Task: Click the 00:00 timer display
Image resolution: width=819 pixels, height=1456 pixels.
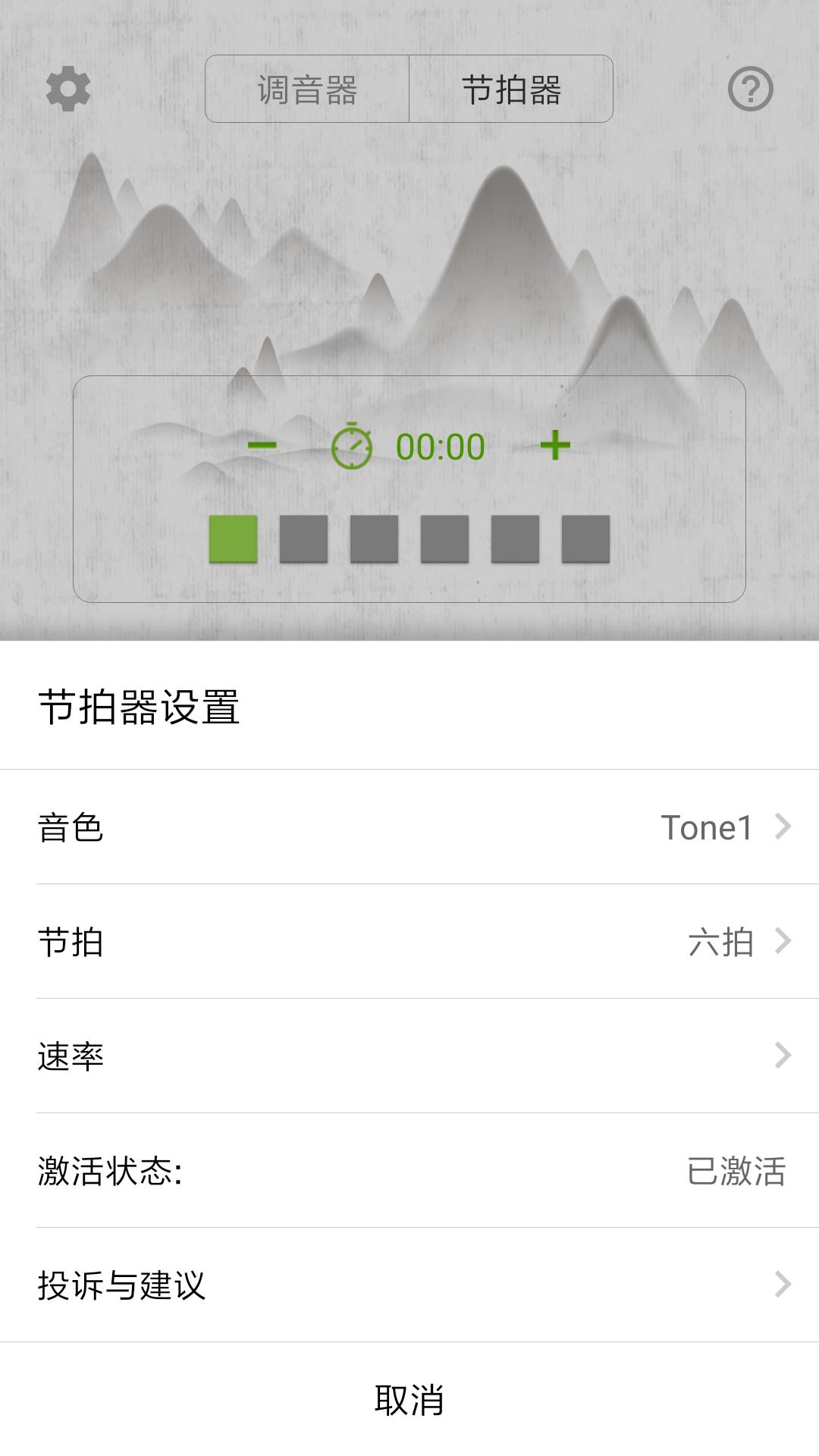Action: (x=438, y=447)
